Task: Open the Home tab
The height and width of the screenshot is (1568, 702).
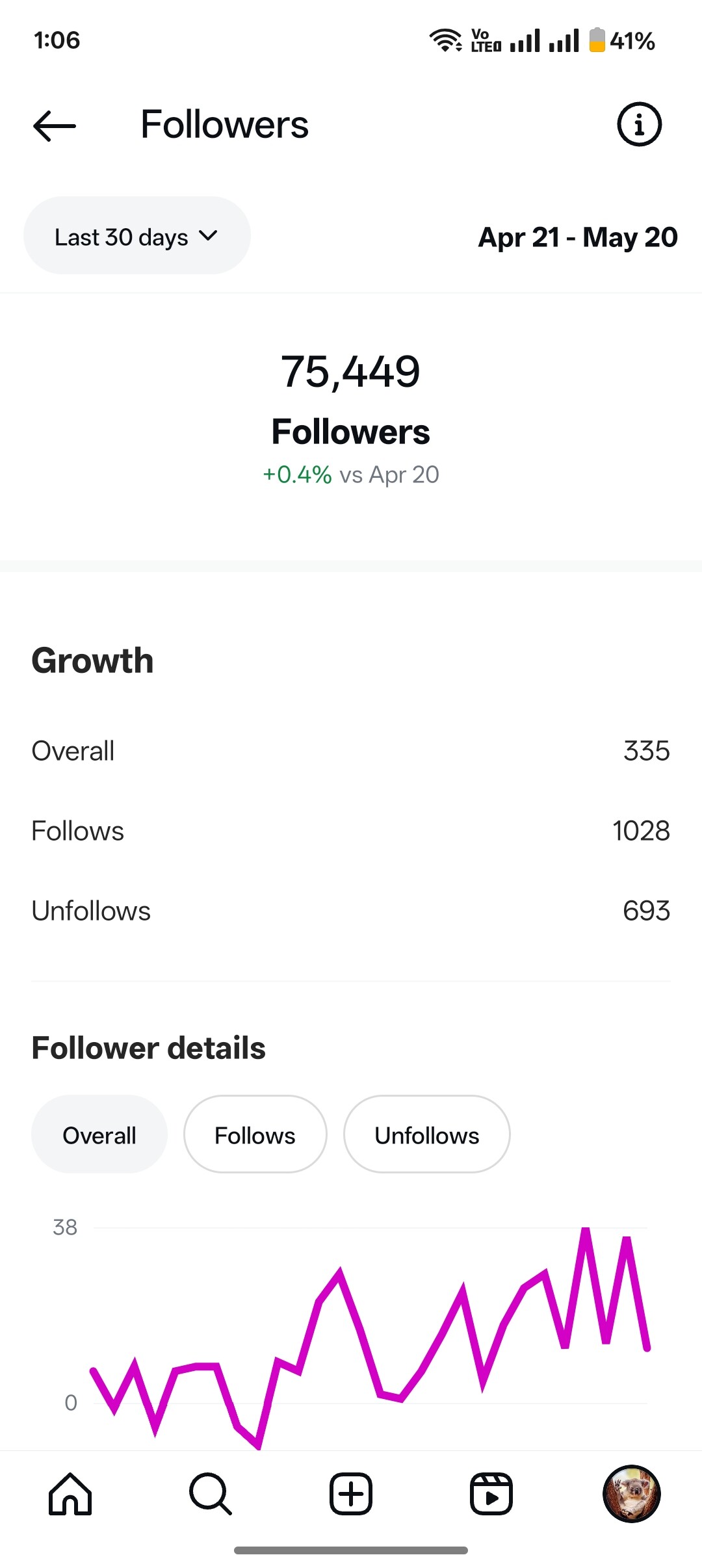Action: click(x=70, y=1494)
